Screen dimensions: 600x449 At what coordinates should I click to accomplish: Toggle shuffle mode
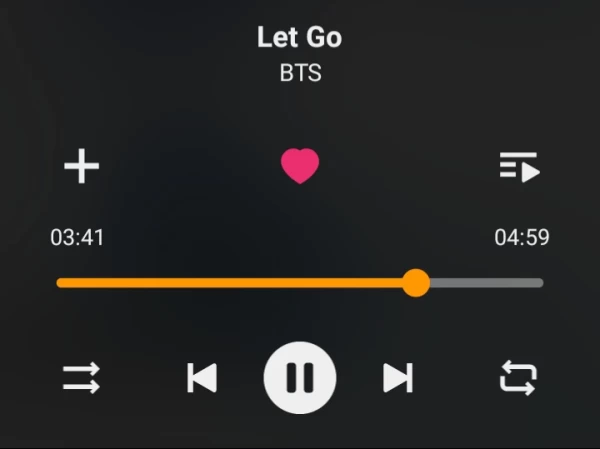tap(82, 378)
